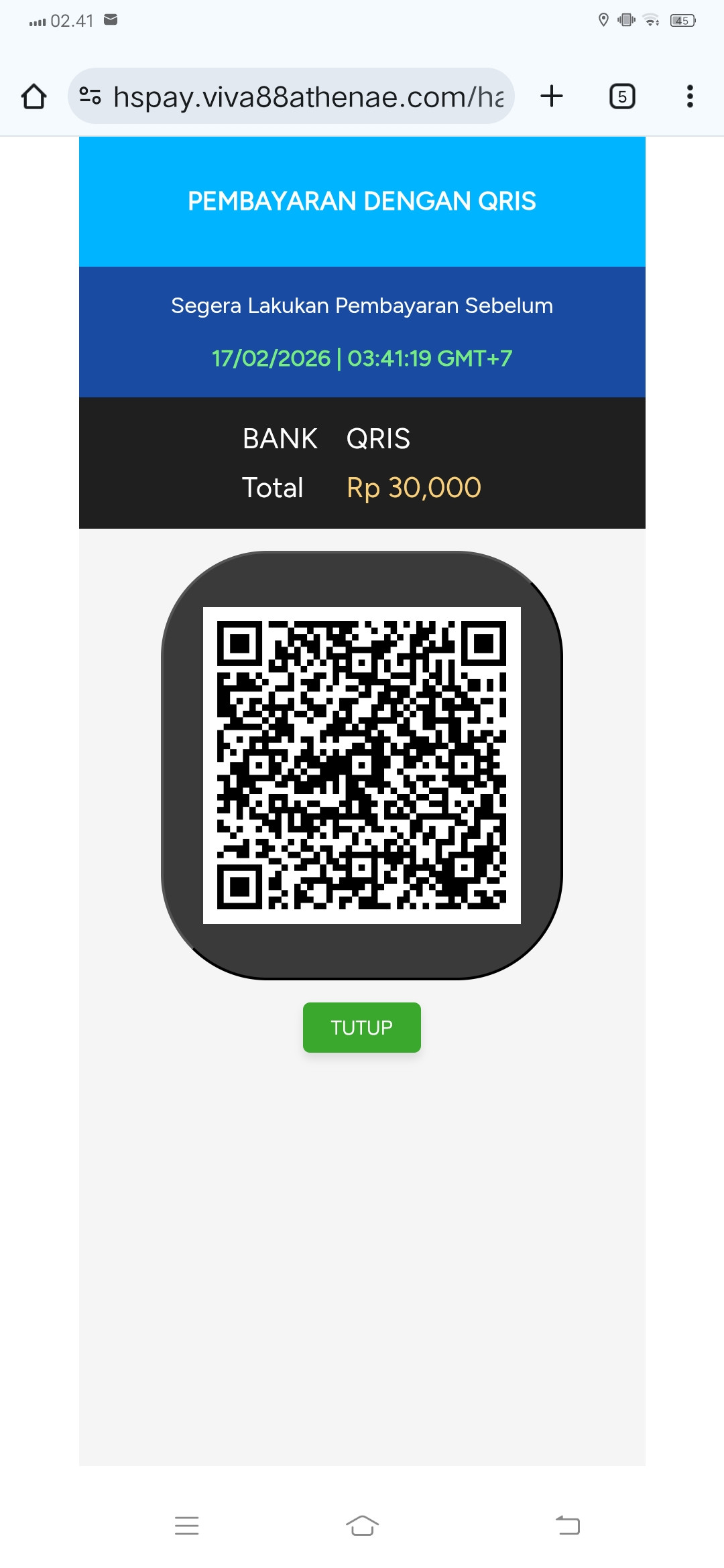This screenshot has height=1568, width=724.
Task: Go back using system navigation button
Action: (568, 1525)
